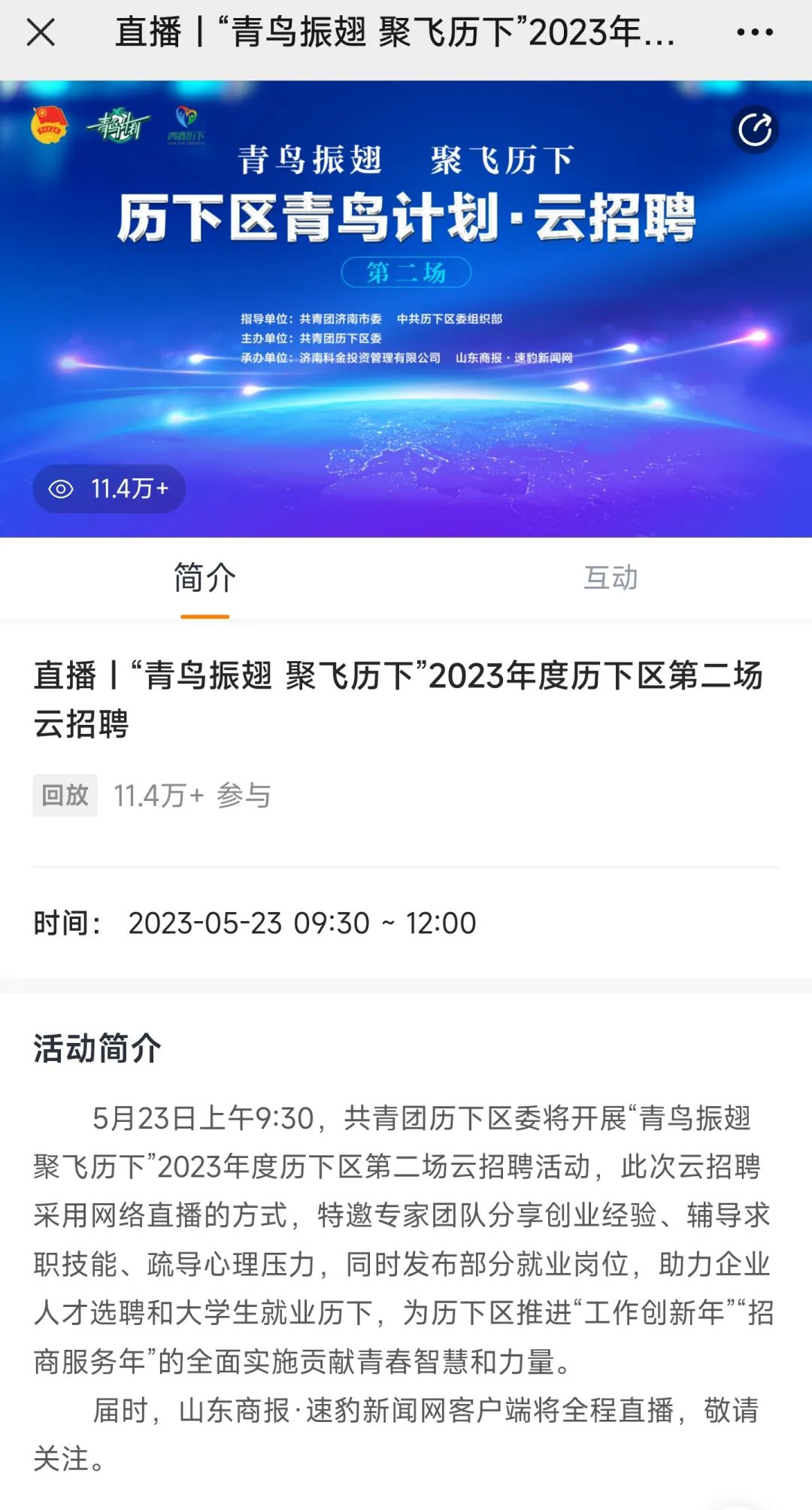This screenshot has height=1510, width=812.
Task: Open the three-dot overflow menu
Action: point(755,32)
